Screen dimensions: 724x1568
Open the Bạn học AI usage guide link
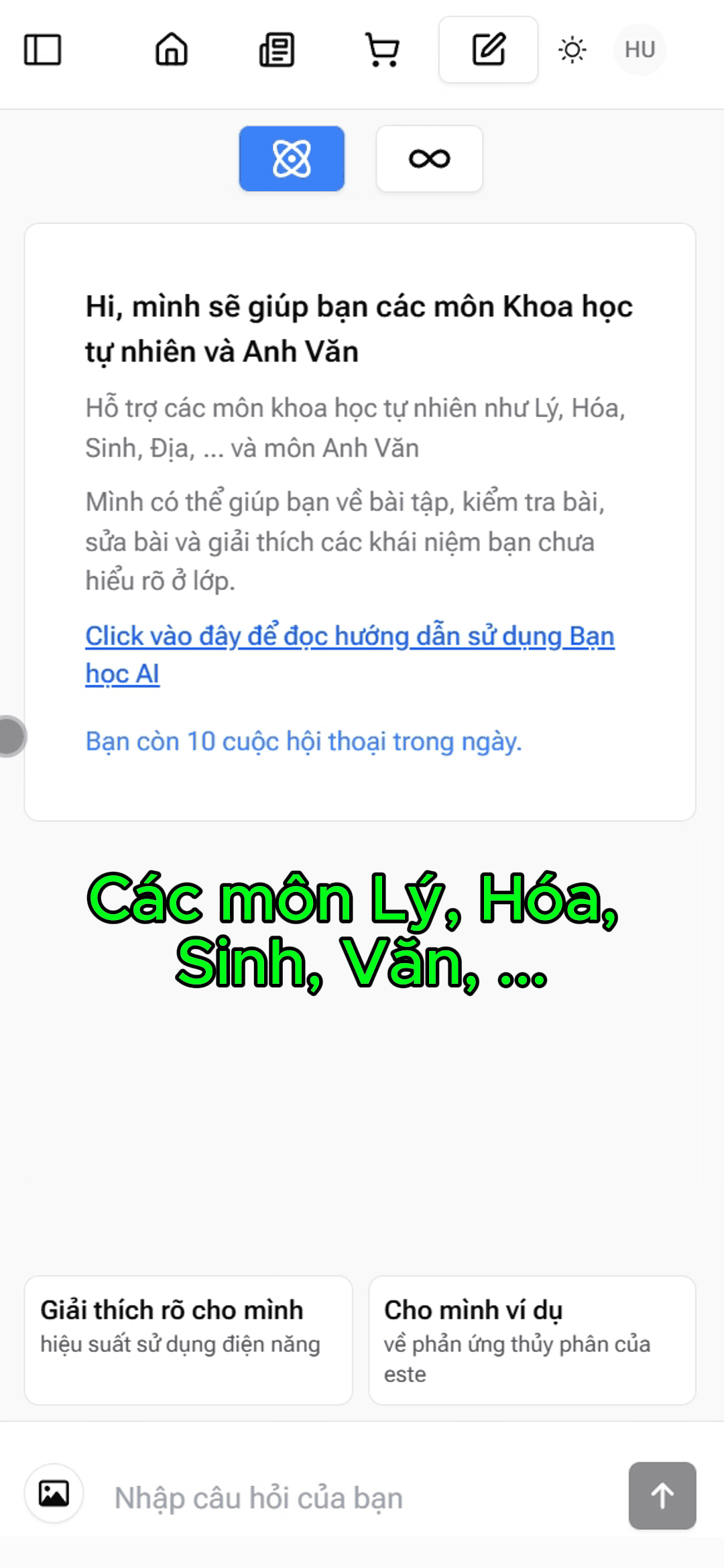tap(349, 637)
